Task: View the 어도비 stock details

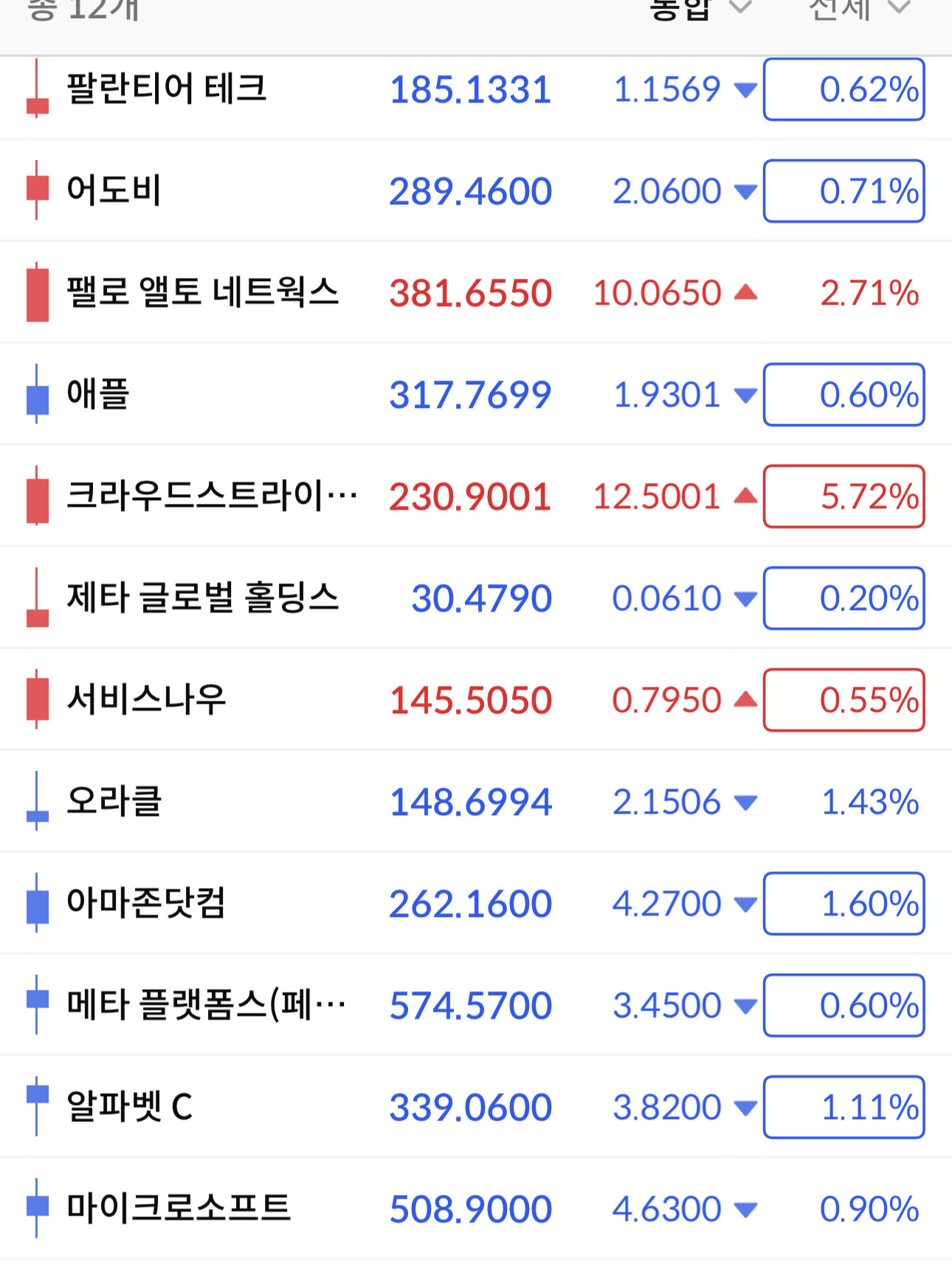Action: pyautogui.click(x=476, y=190)
